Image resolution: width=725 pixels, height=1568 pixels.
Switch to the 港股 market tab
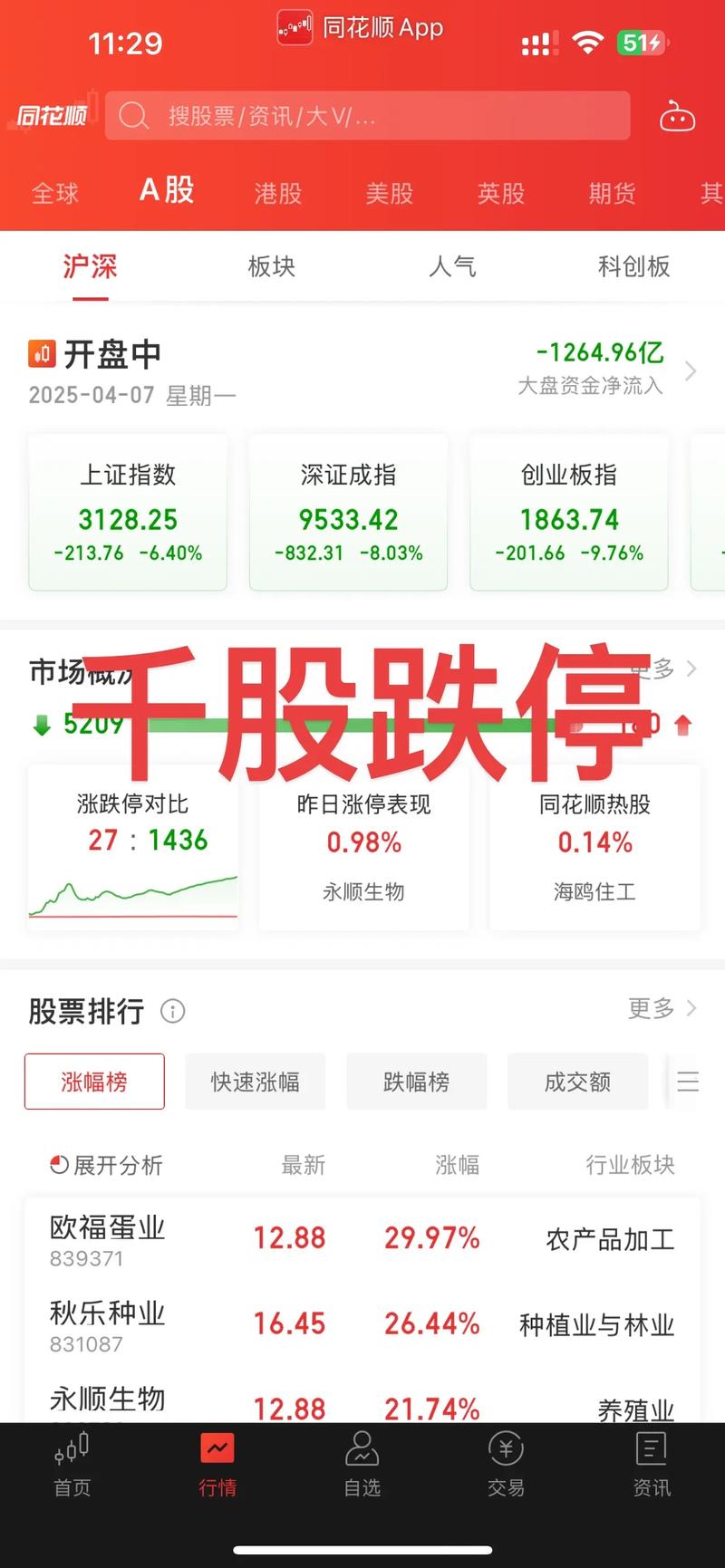(x=276, y=194)
